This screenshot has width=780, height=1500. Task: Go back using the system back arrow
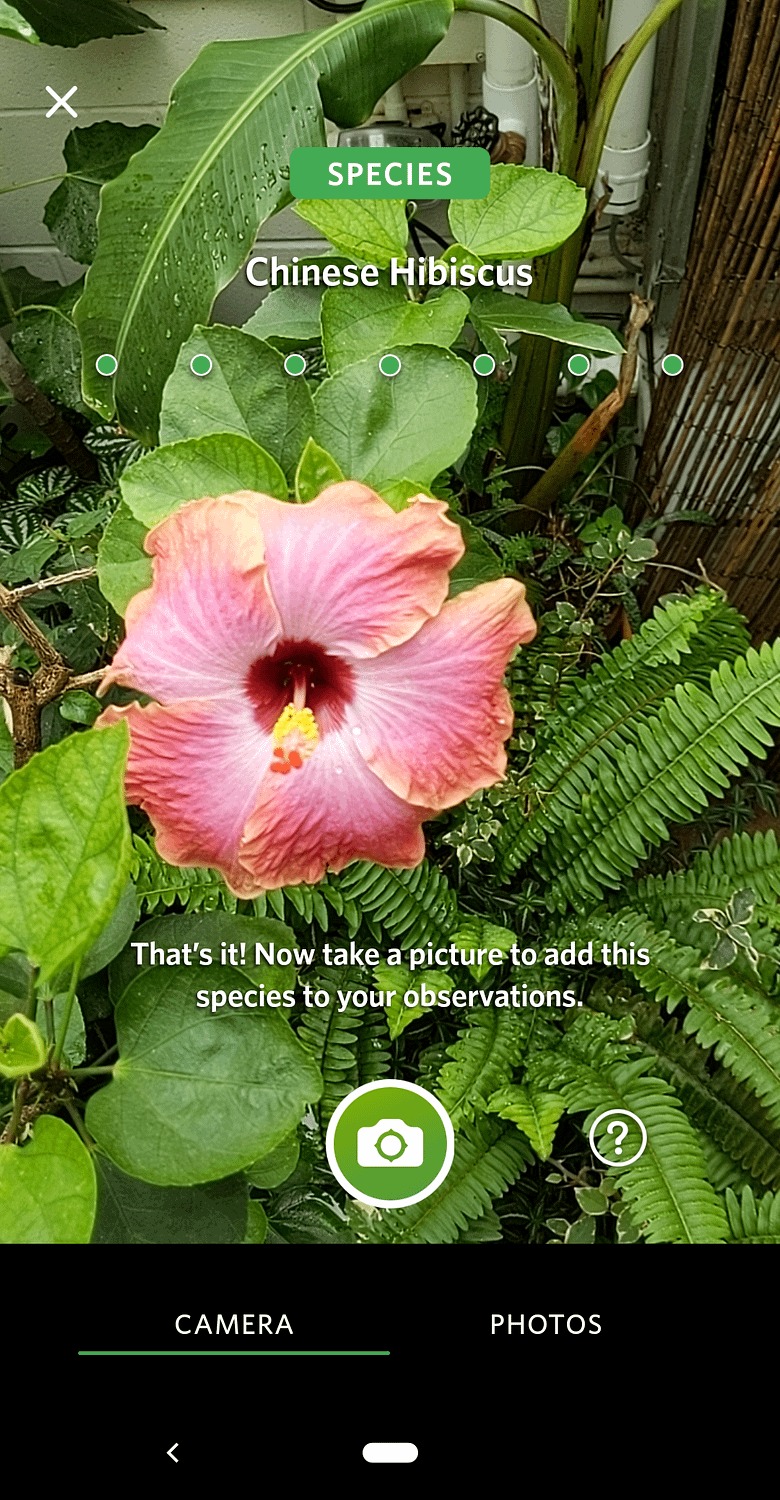pos(172,1452)
